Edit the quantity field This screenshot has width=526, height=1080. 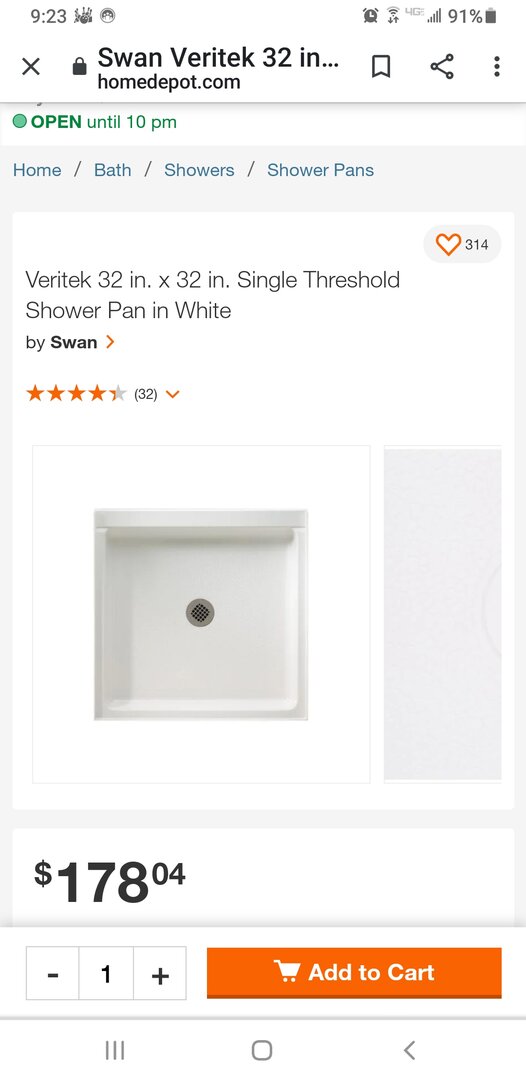pyautogui.click(x=106, y=973)
